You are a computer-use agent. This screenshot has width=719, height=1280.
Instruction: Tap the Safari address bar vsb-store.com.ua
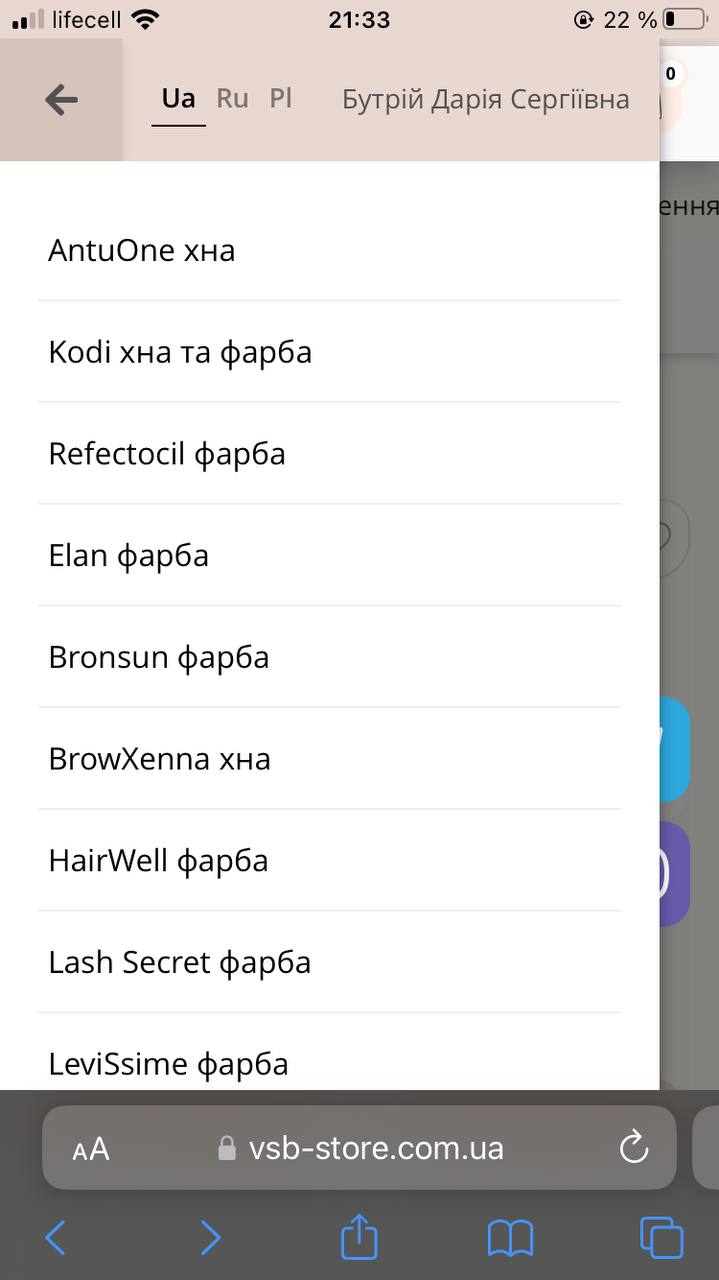pyautogui.click(x=361, y=1148)
